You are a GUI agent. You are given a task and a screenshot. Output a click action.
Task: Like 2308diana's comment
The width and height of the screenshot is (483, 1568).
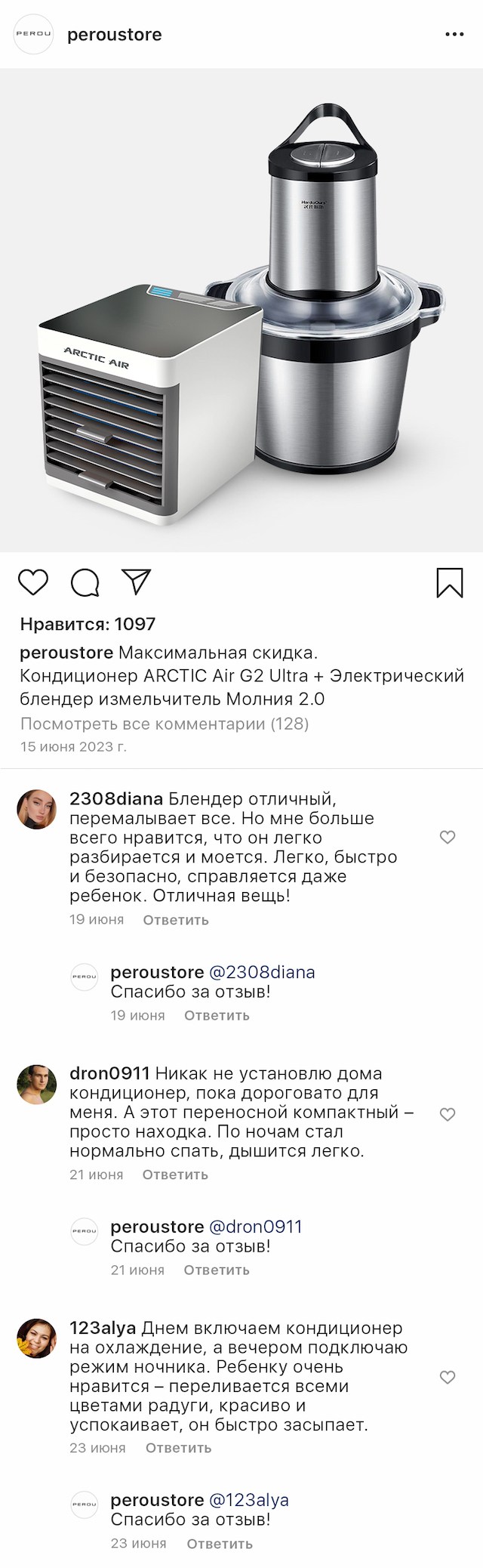point(448,837)
